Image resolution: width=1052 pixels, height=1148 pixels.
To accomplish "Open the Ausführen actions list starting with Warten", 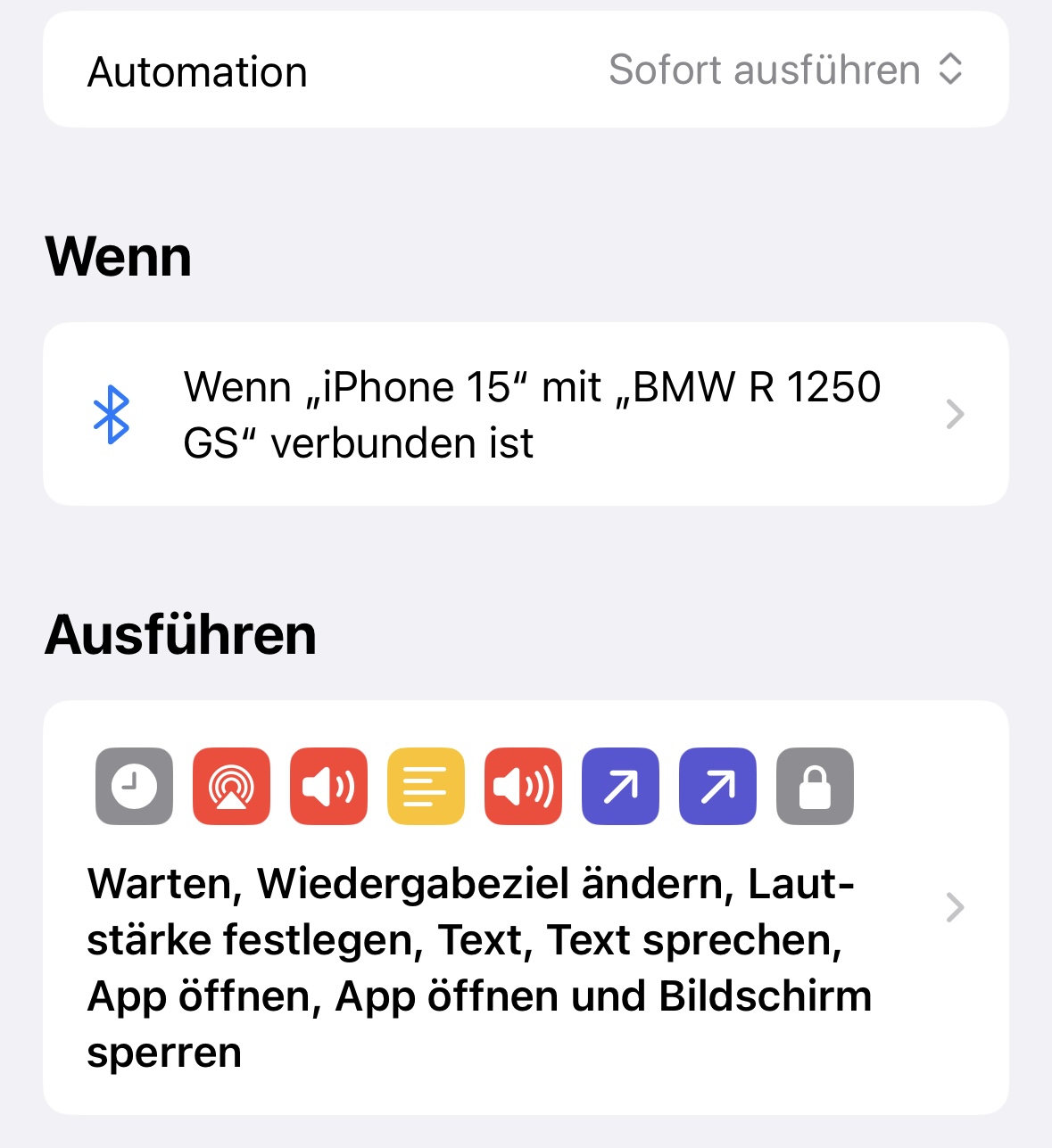I will click(x=526, y=907).
